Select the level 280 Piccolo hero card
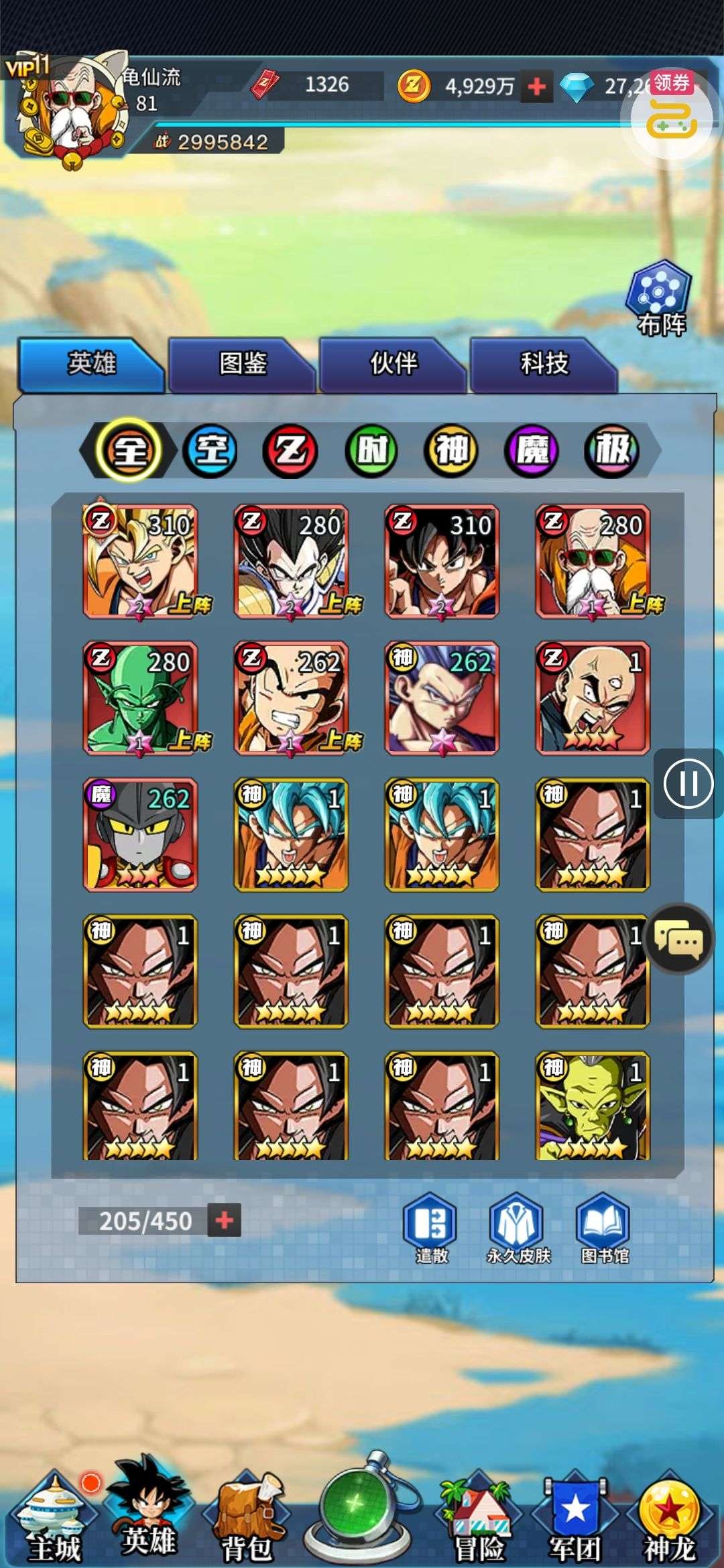 tap(140, 698)
